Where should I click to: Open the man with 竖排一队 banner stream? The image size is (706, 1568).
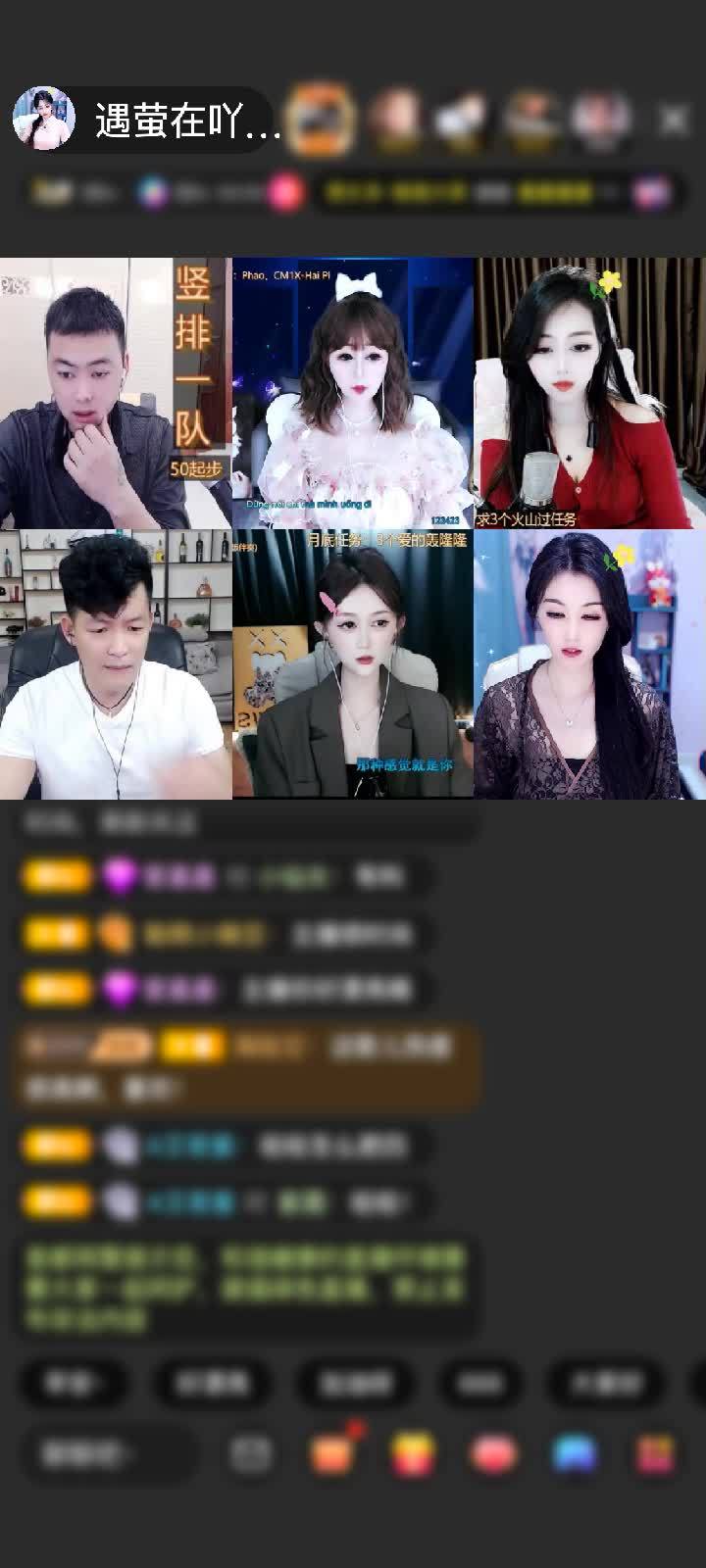(x=116, y=393)
